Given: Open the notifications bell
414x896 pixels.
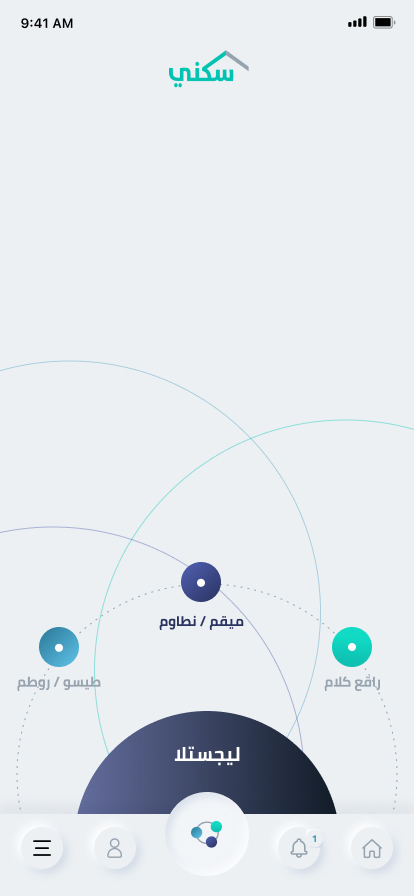Looking at the screenshot, I should (298, 848).
